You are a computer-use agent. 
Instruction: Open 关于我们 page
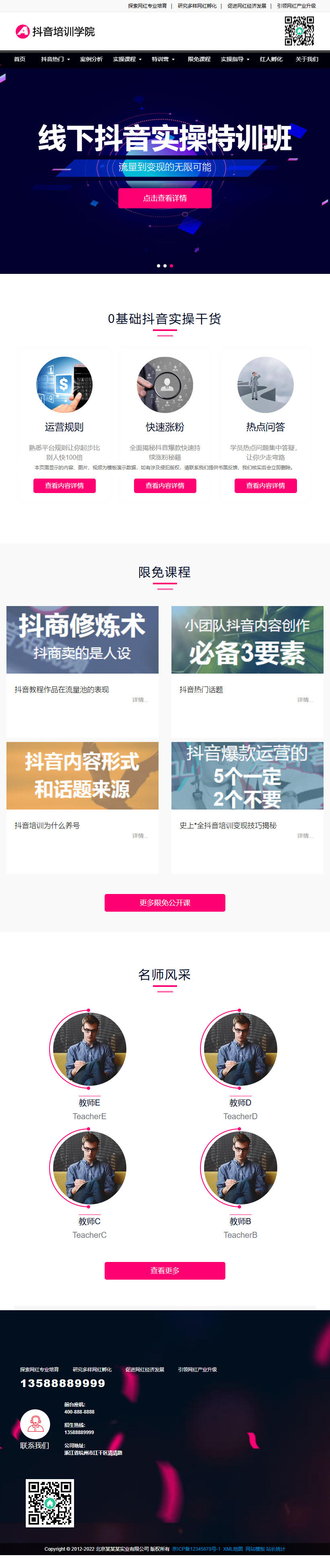pyautogui.click(x=307, y=59)
